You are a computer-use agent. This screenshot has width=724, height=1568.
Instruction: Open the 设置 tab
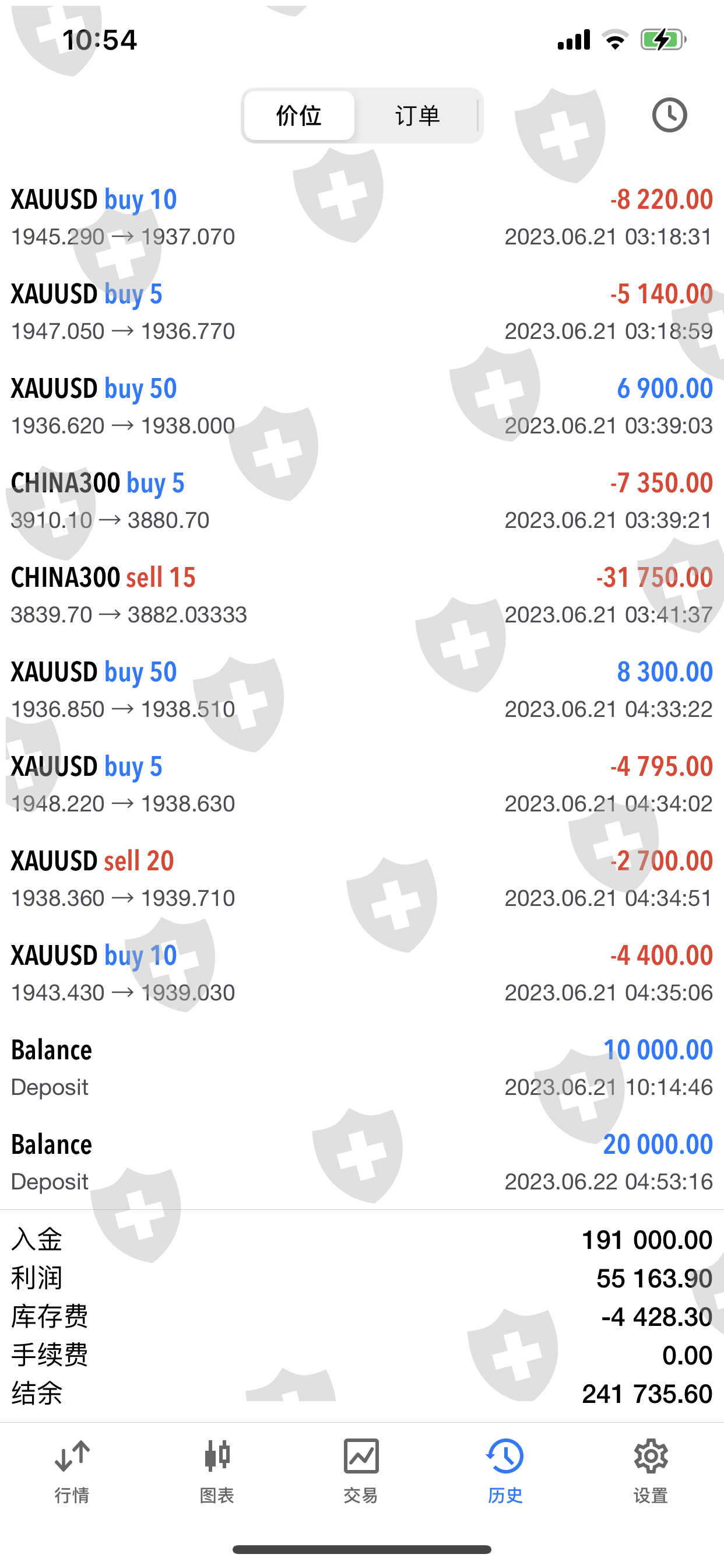(651, 1471)
